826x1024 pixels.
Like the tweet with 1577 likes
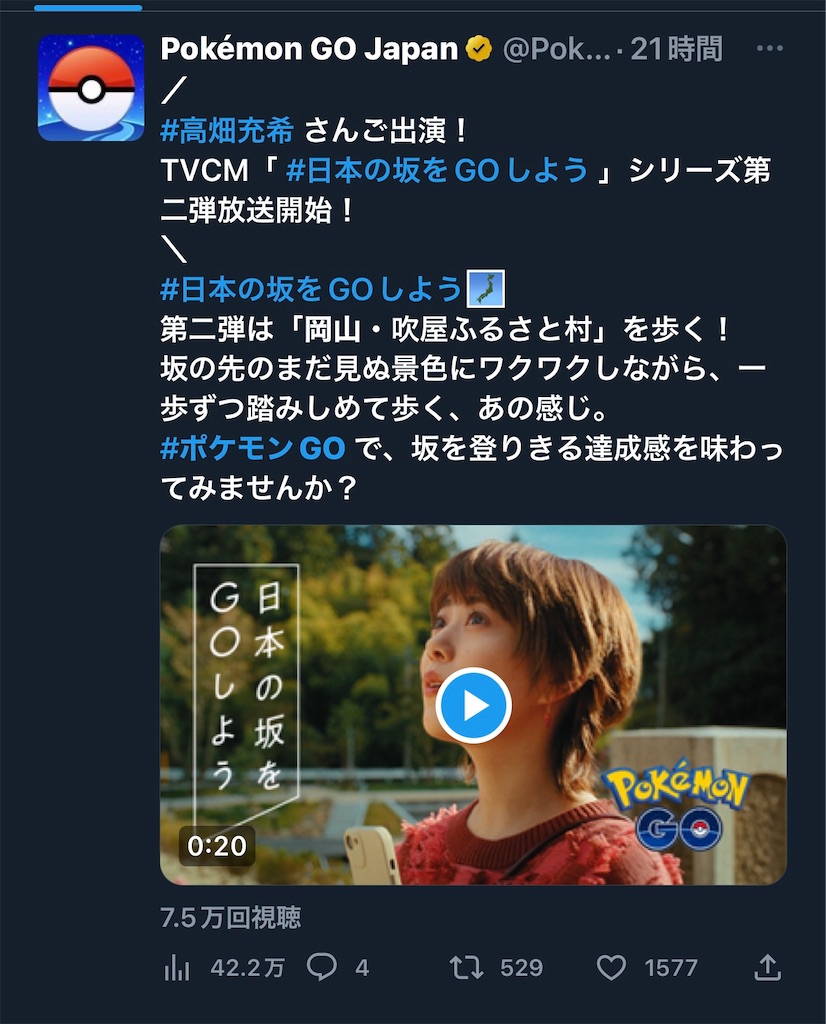[611, 967]
